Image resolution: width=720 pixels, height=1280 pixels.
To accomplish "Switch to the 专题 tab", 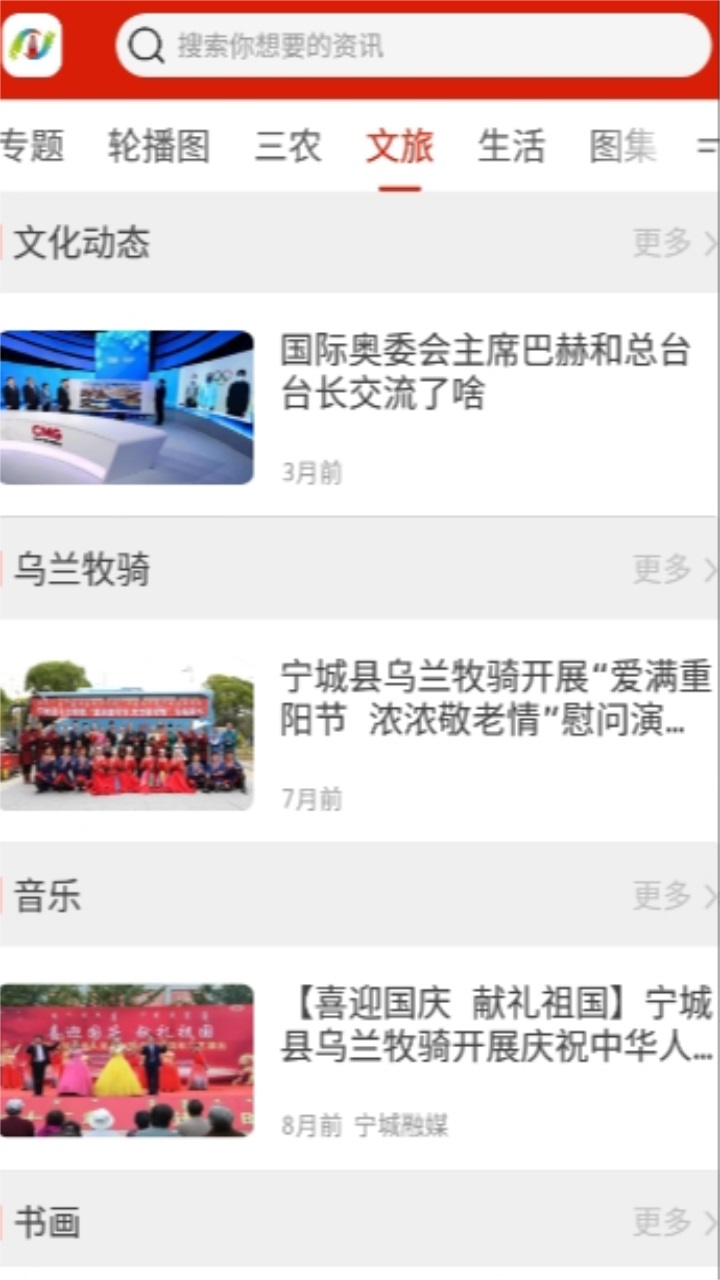I will point(32,146).
